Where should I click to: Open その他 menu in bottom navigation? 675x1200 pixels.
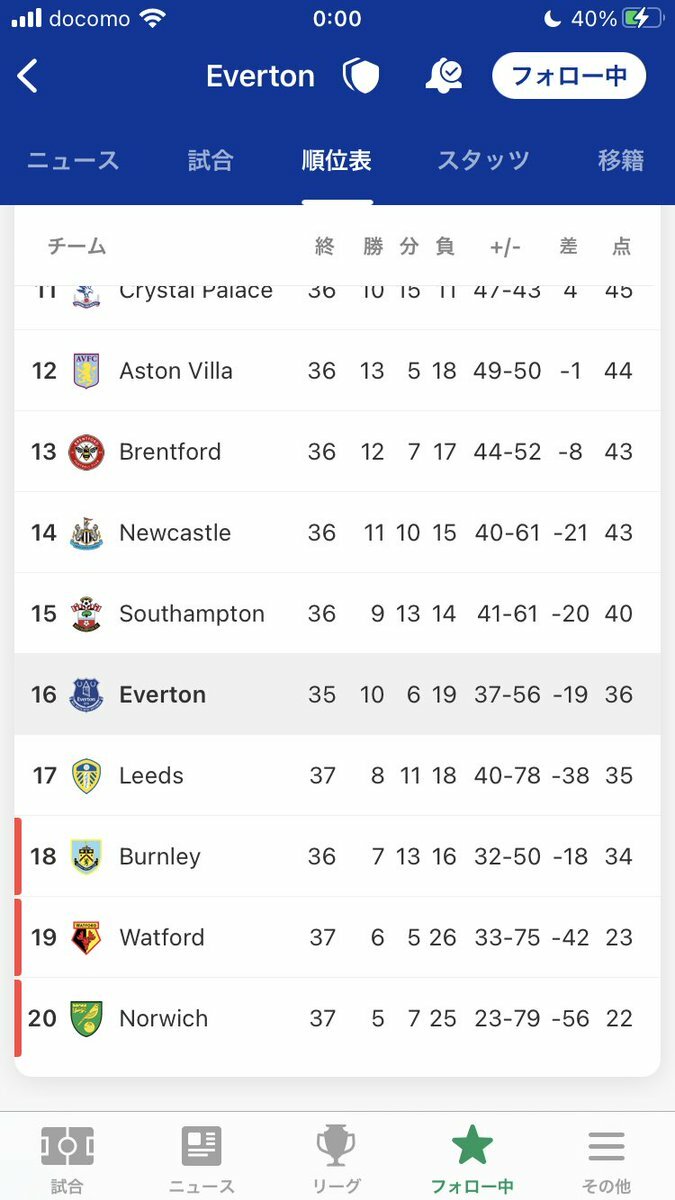click(x=607, y=1158)
